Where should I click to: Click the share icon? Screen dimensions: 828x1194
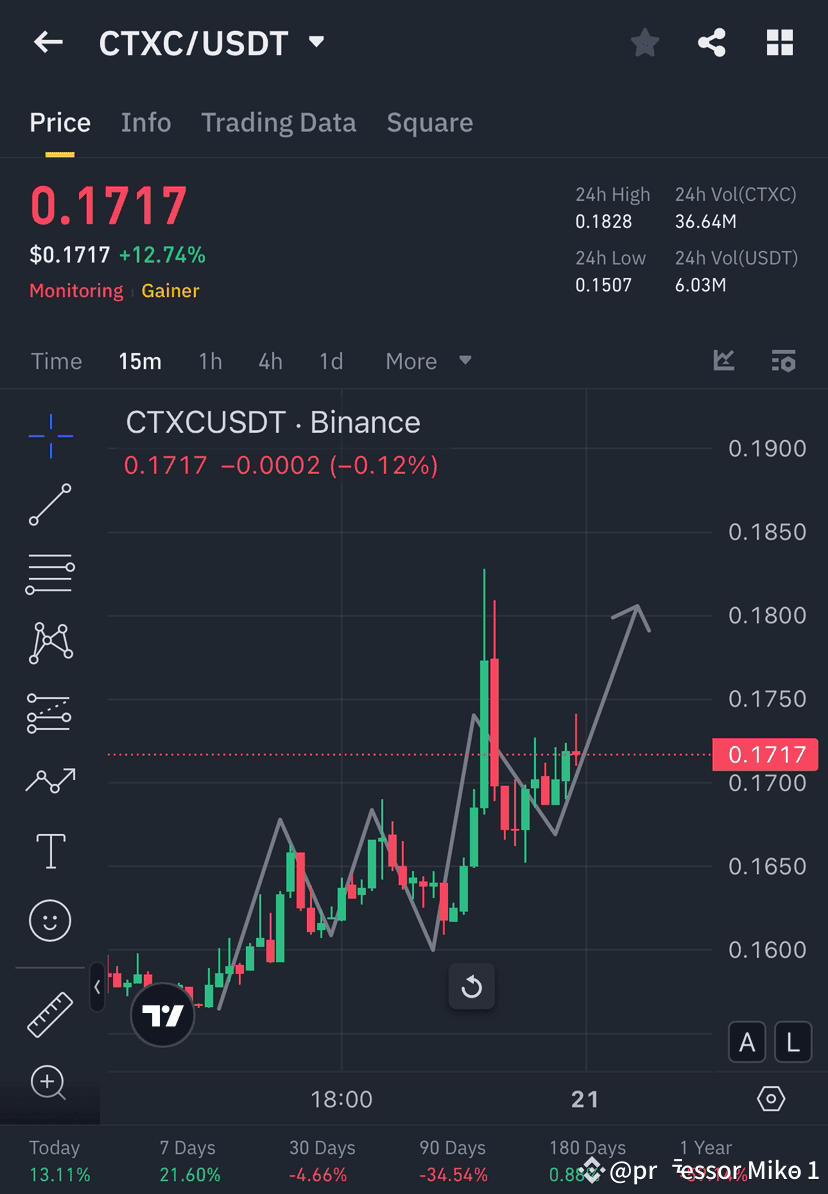coord(711,42)
